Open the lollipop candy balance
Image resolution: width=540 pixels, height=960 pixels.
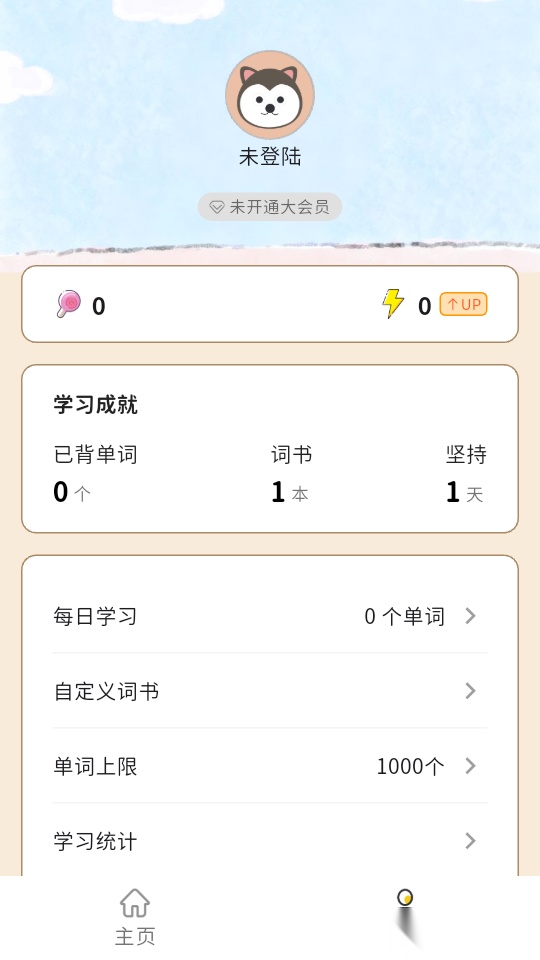coord(81,304)
